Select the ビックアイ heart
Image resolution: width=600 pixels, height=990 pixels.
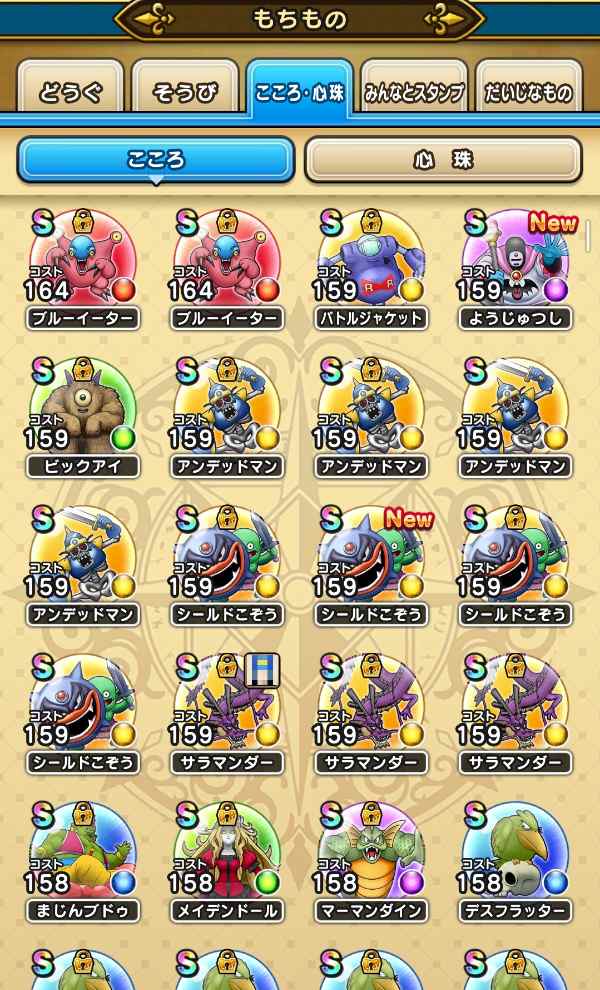[83, 410]
